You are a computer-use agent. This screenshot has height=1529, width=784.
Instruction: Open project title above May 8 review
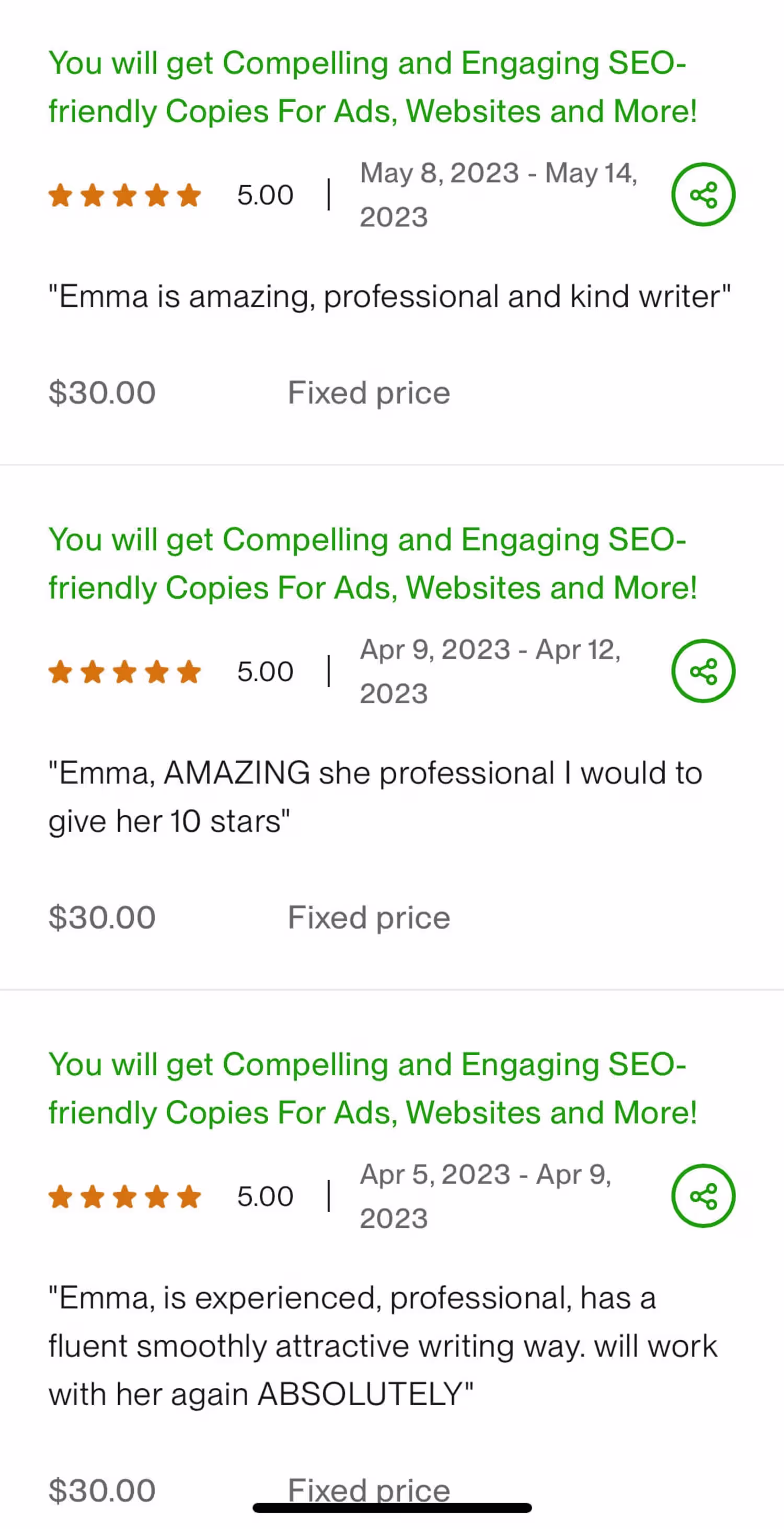point(372,87)
